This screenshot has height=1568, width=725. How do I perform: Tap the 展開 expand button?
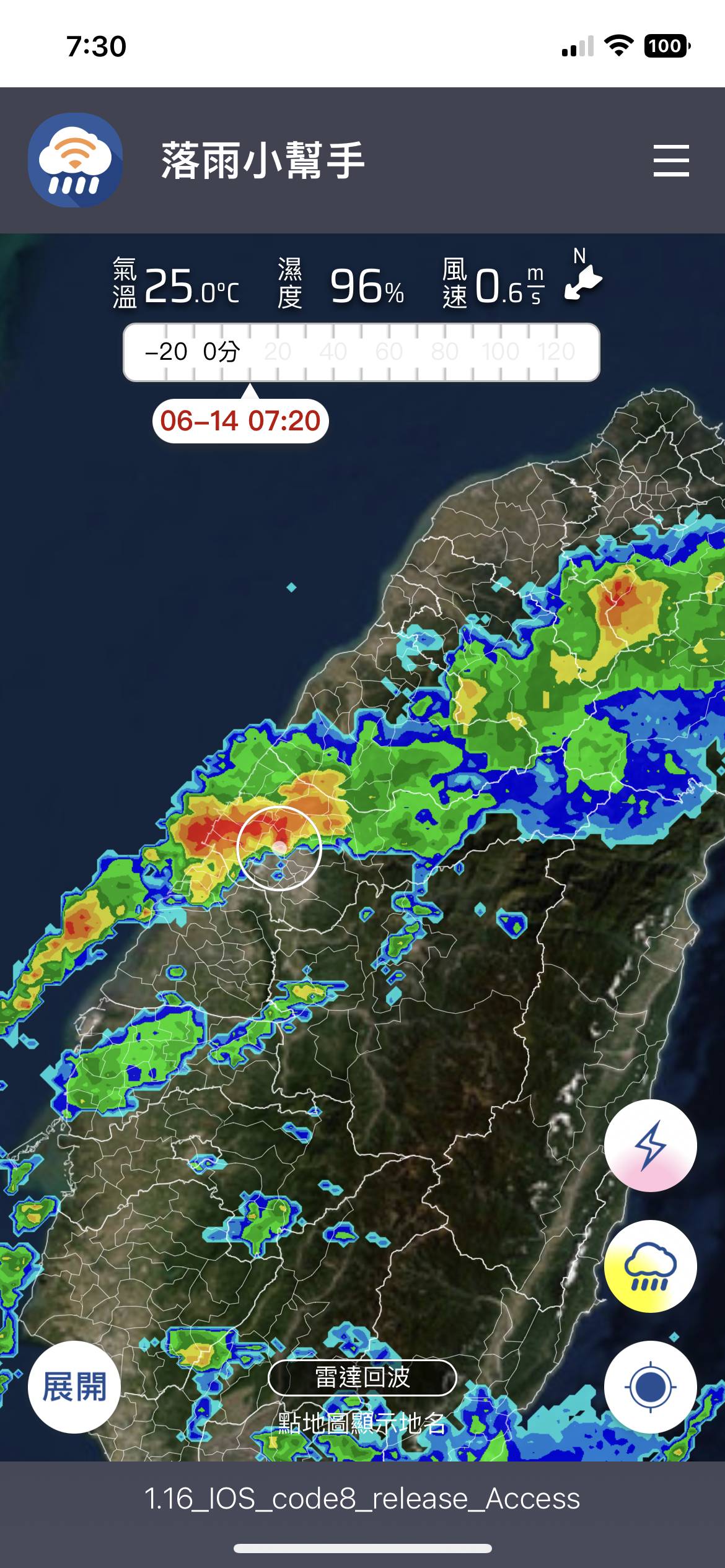pos(74,1387)
